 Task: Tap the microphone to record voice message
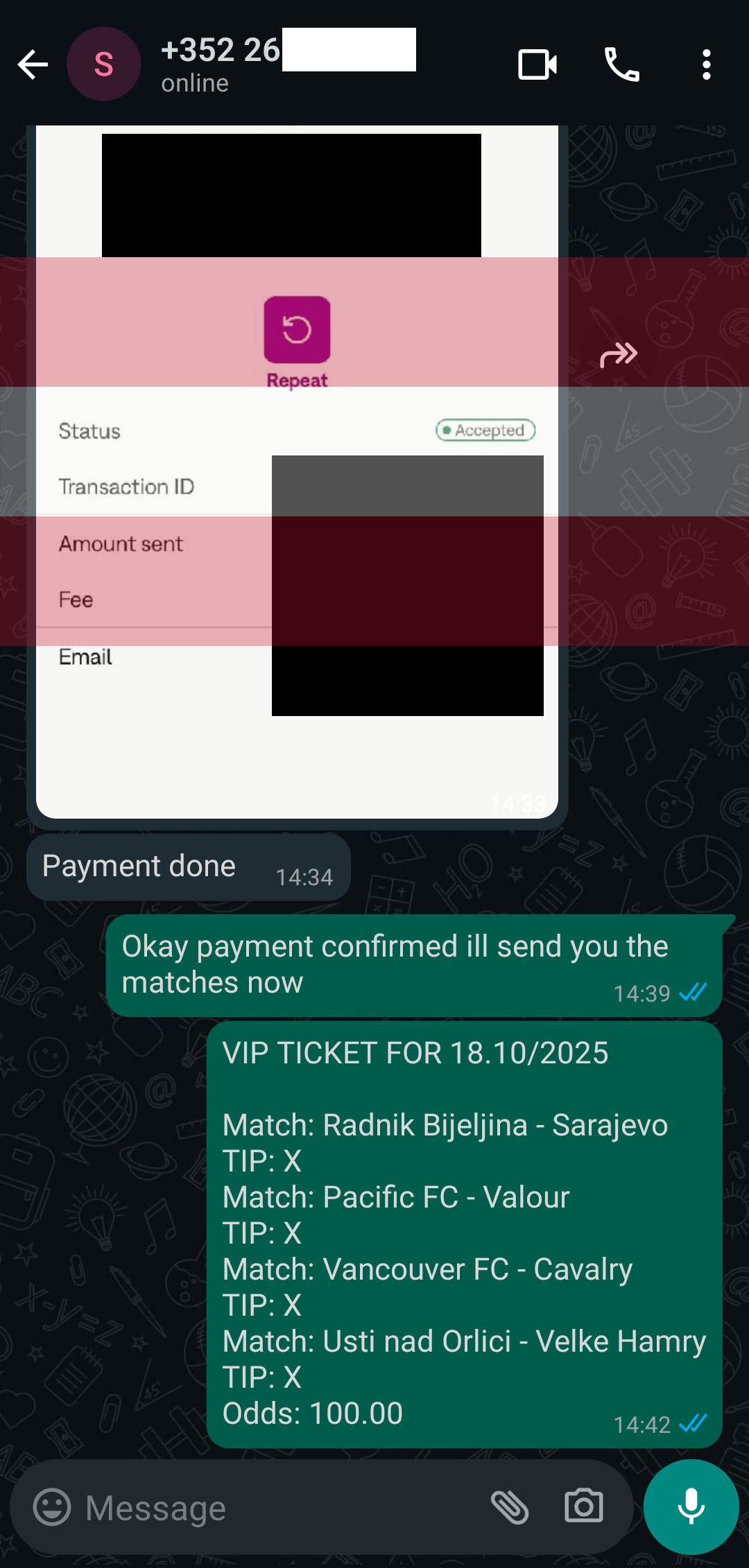pos(691,1507)
